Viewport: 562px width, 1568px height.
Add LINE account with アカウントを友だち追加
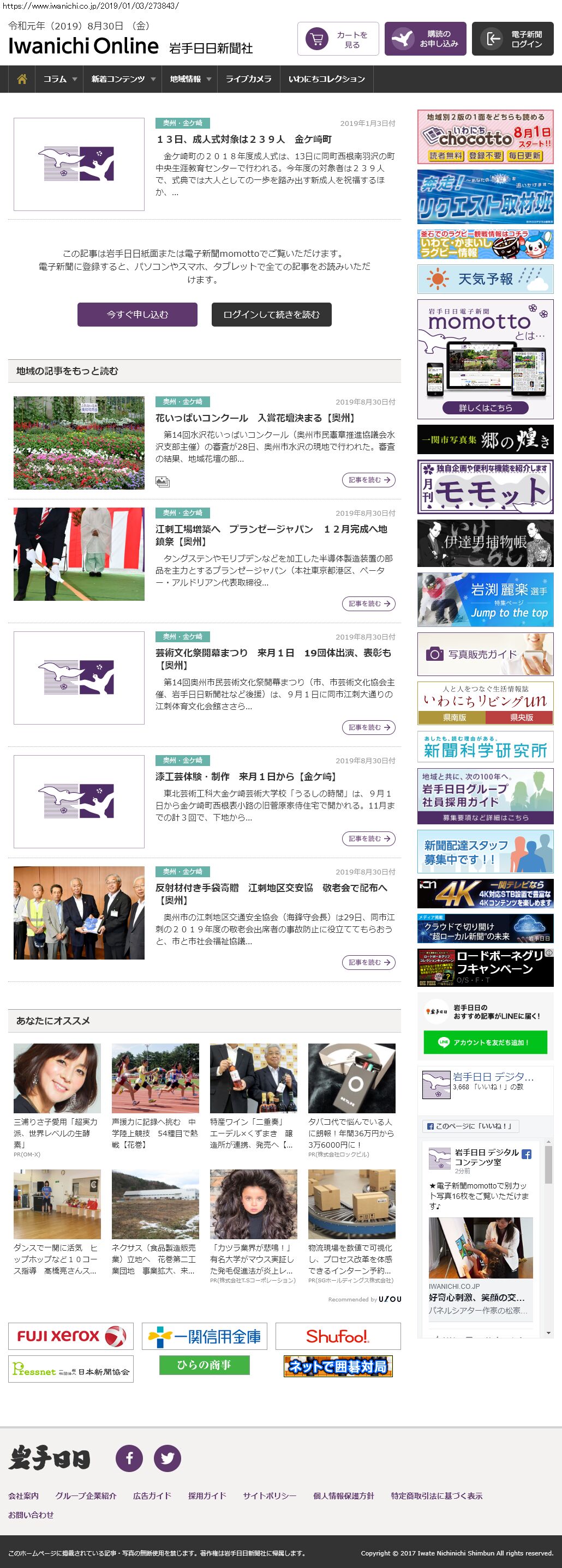pyautogui.click(x=485, y=1042)
